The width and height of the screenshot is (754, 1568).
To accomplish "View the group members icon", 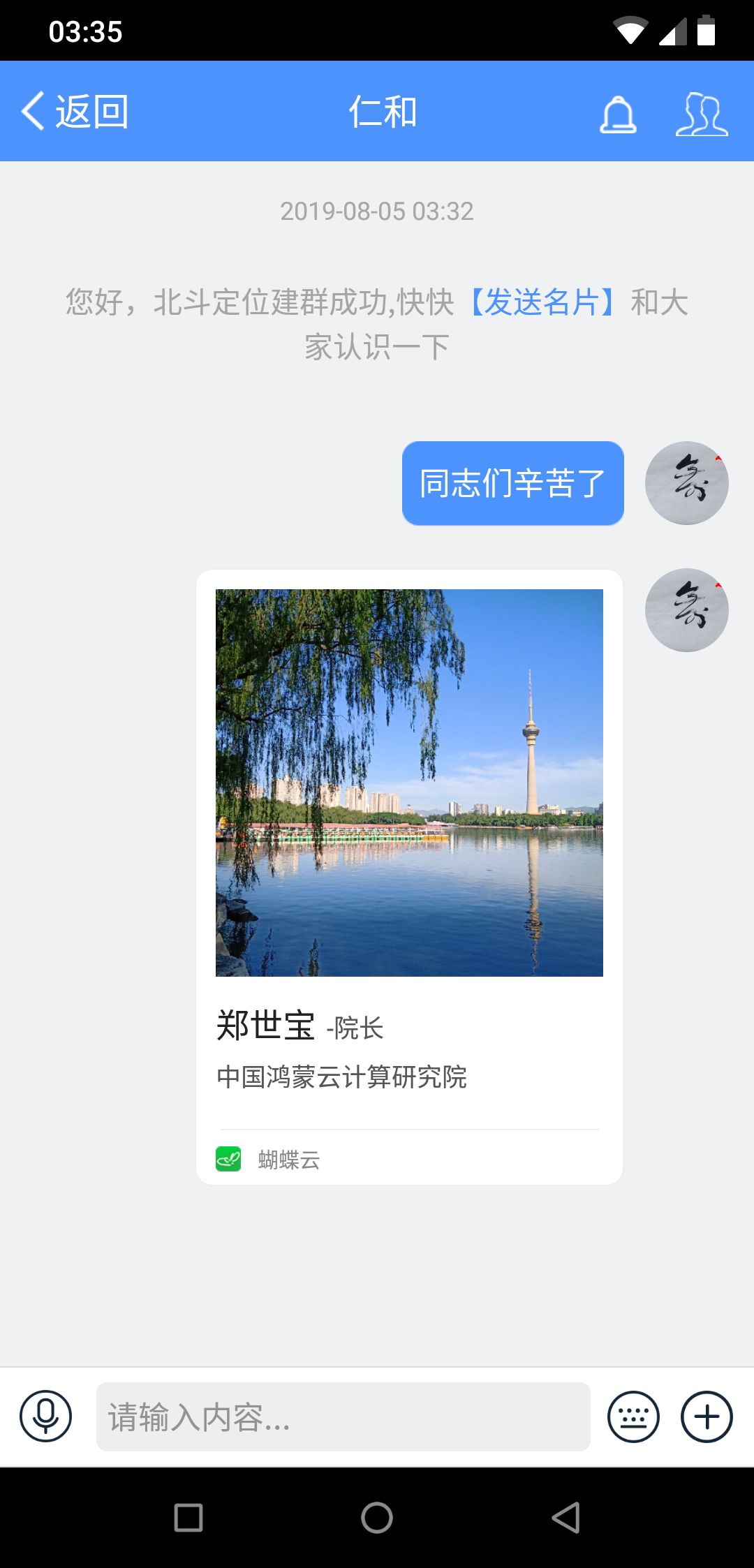I will pos(701,113).
